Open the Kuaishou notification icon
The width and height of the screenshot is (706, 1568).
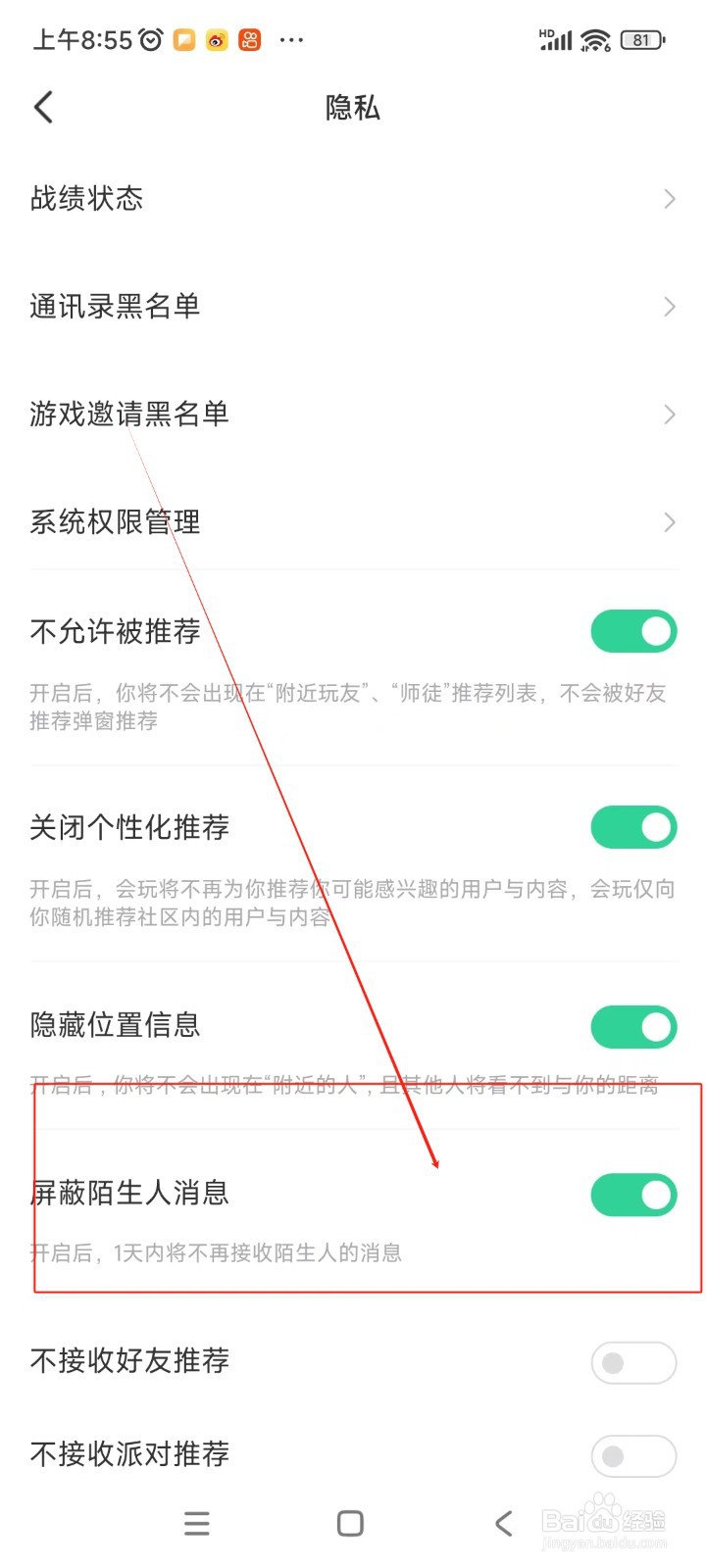pyautogui.click(x=248, y=40)
